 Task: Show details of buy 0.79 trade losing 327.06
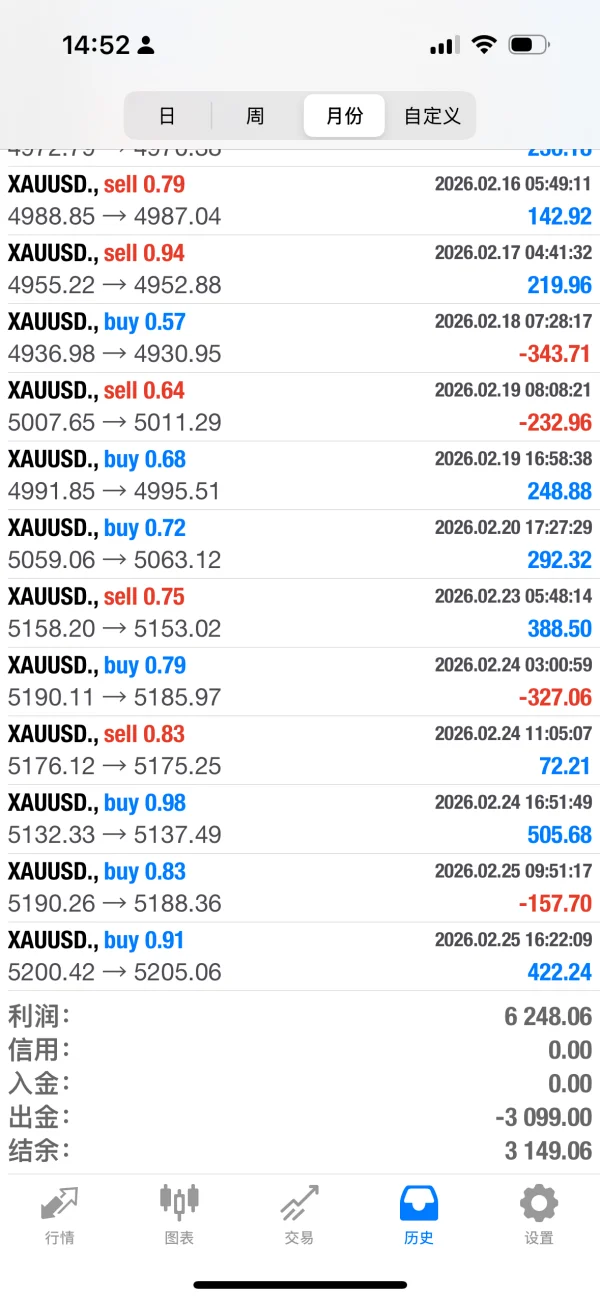point(300,682)
